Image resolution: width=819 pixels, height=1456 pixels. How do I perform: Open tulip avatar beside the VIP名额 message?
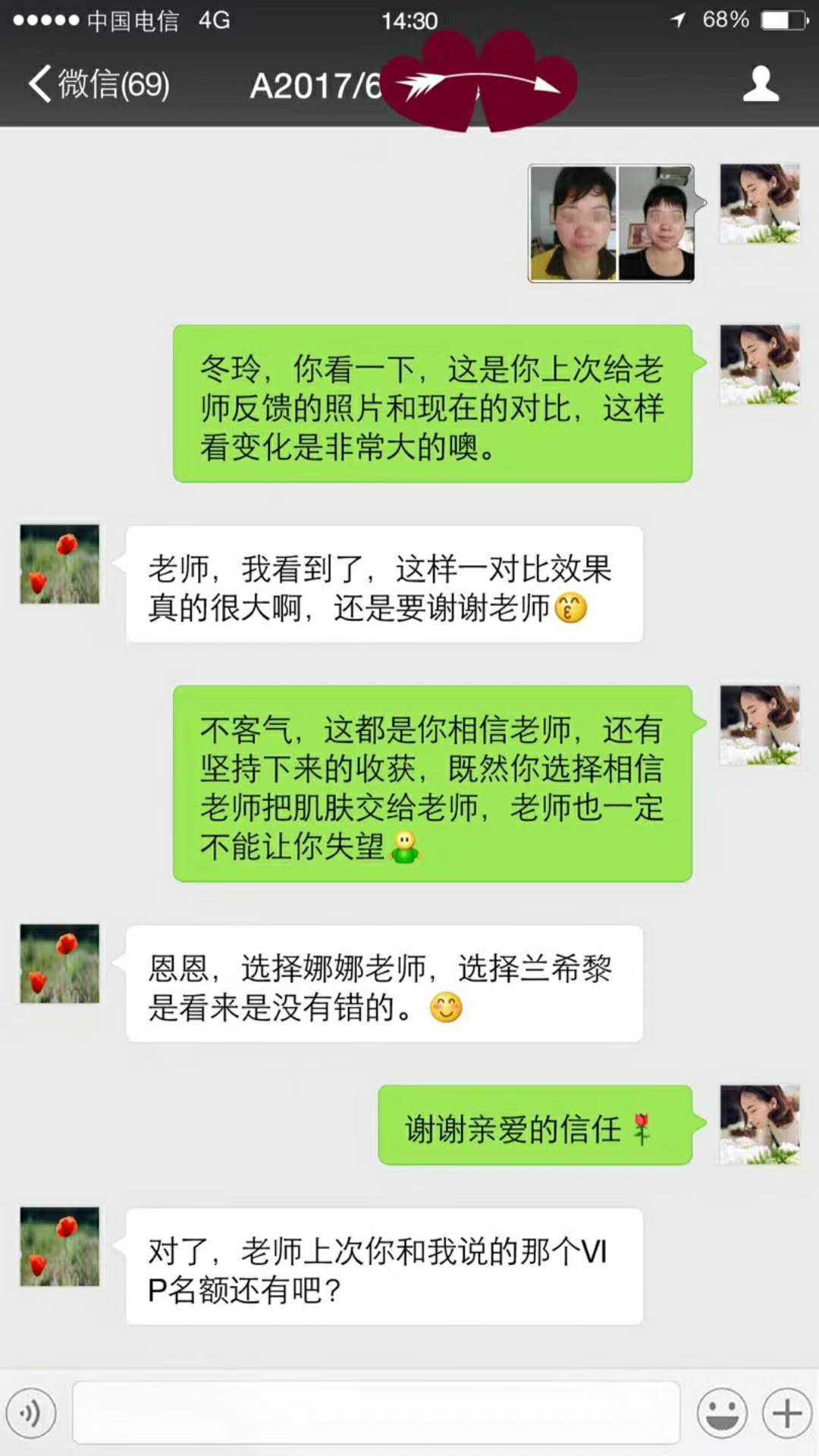click(60, 1247)
